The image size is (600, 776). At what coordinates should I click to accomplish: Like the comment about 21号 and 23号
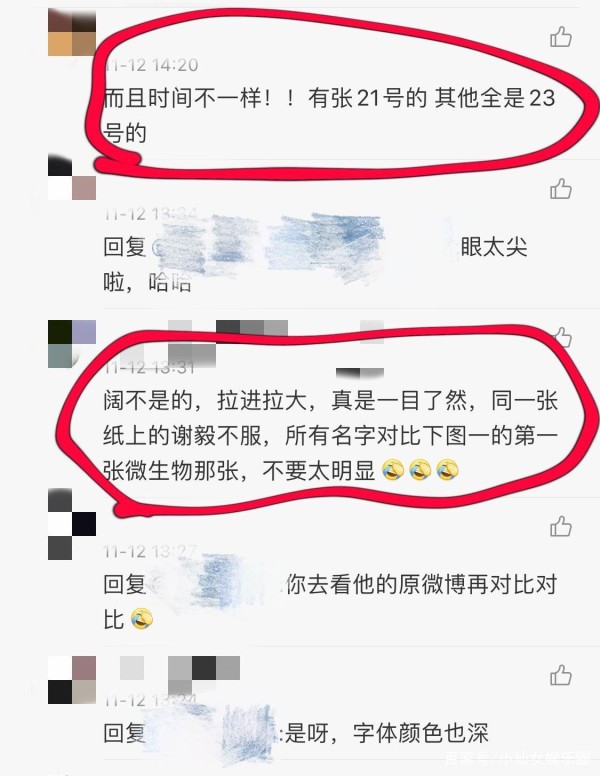pos(561,38)
